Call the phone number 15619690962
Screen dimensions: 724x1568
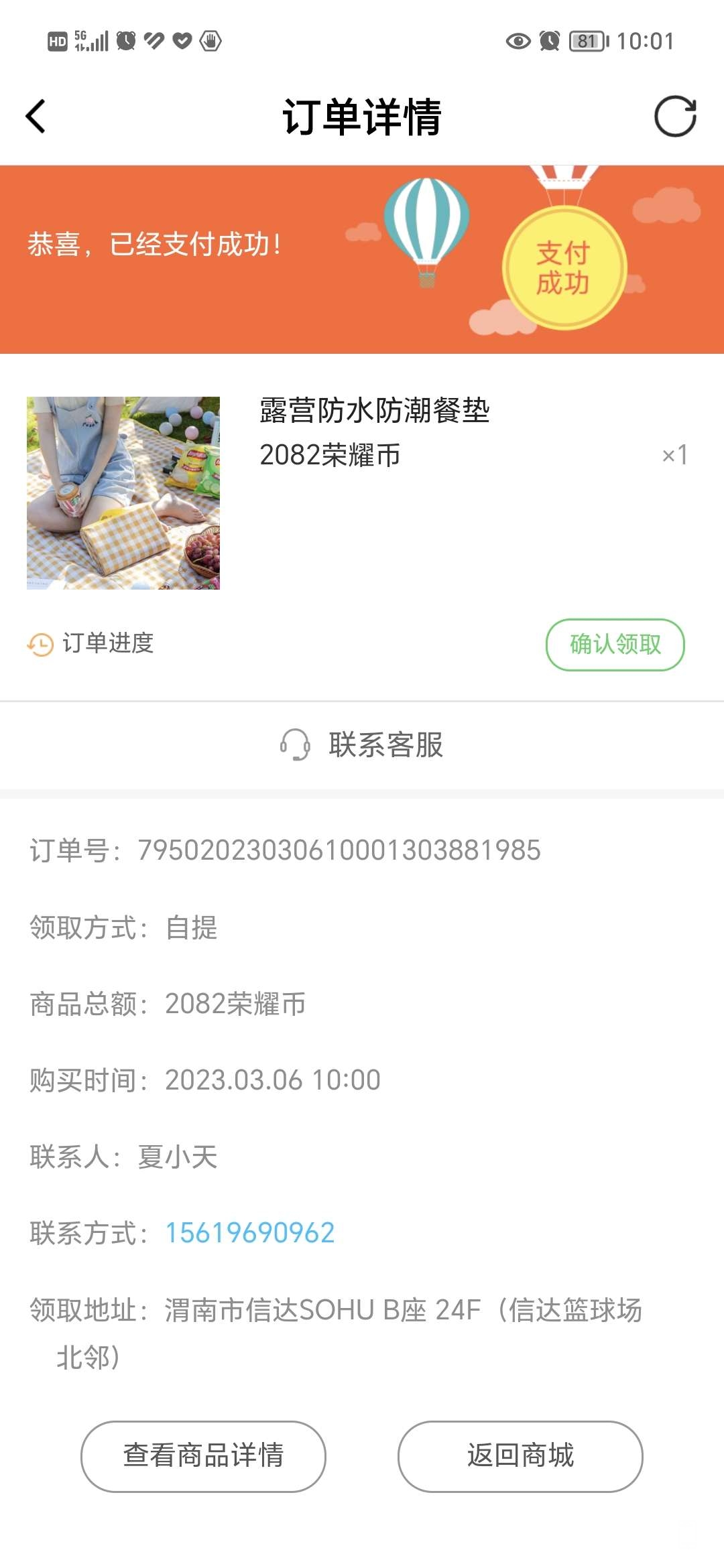point(250,1233)
